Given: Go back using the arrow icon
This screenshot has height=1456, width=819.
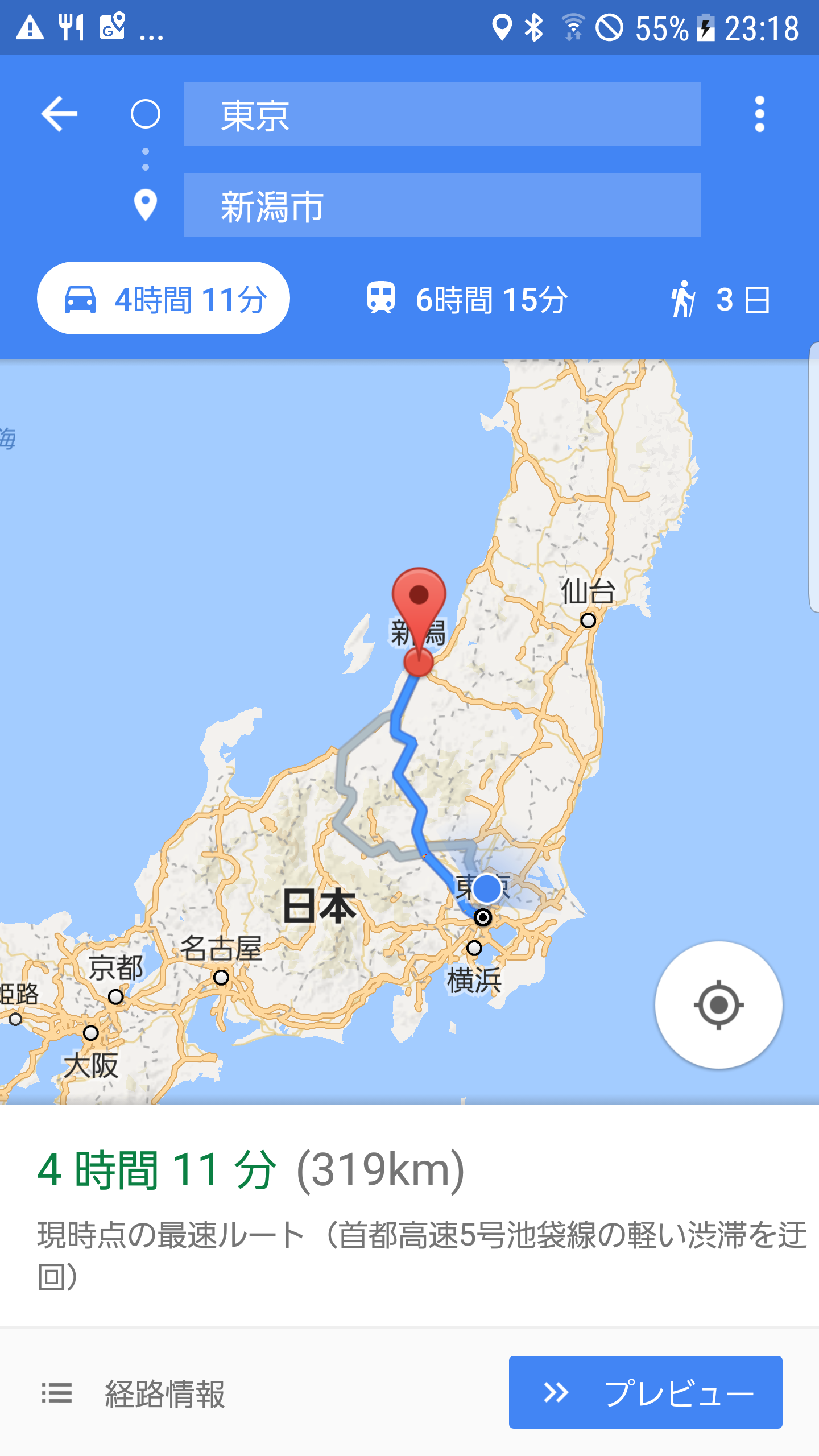Looking at the screenshot, I should click(59, 114).
